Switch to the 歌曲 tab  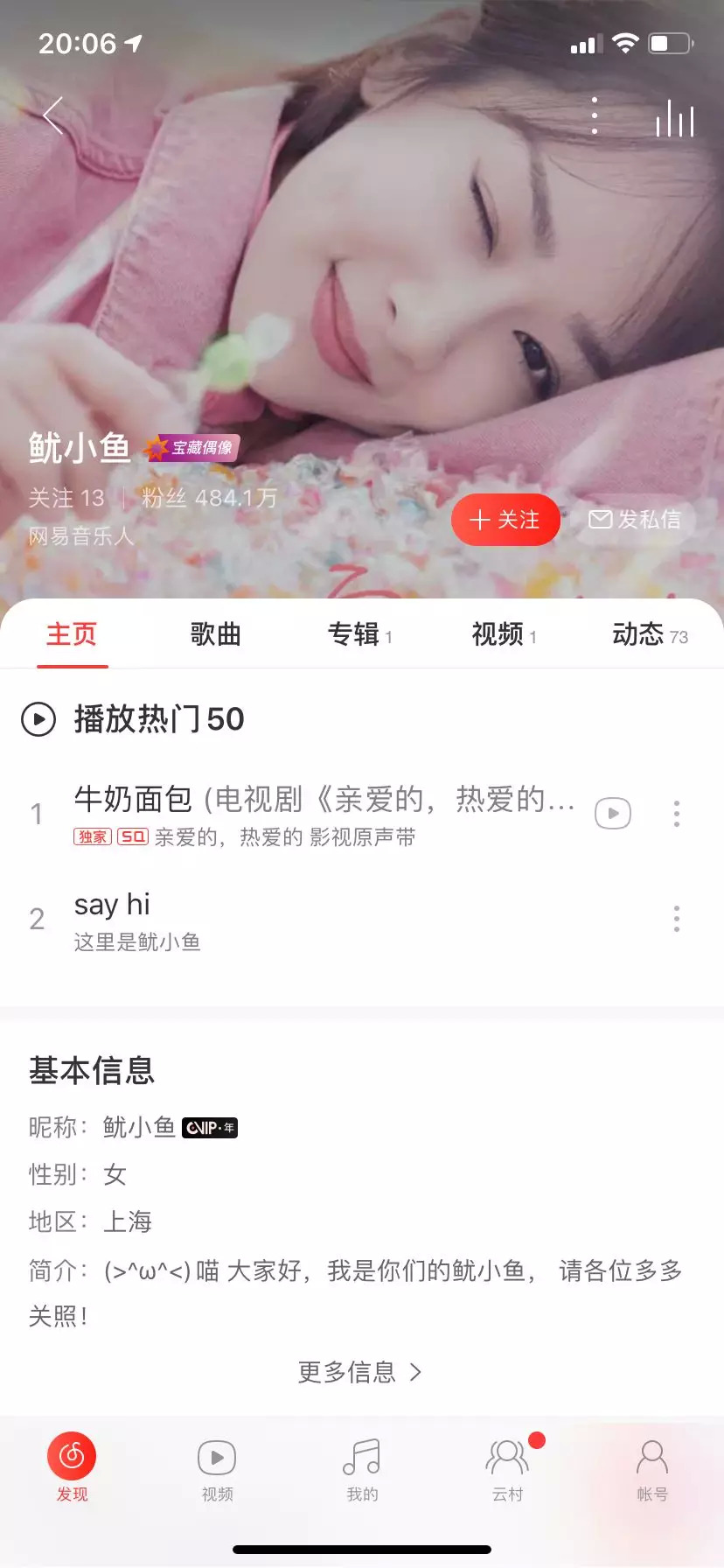click(x=215, y=634)
